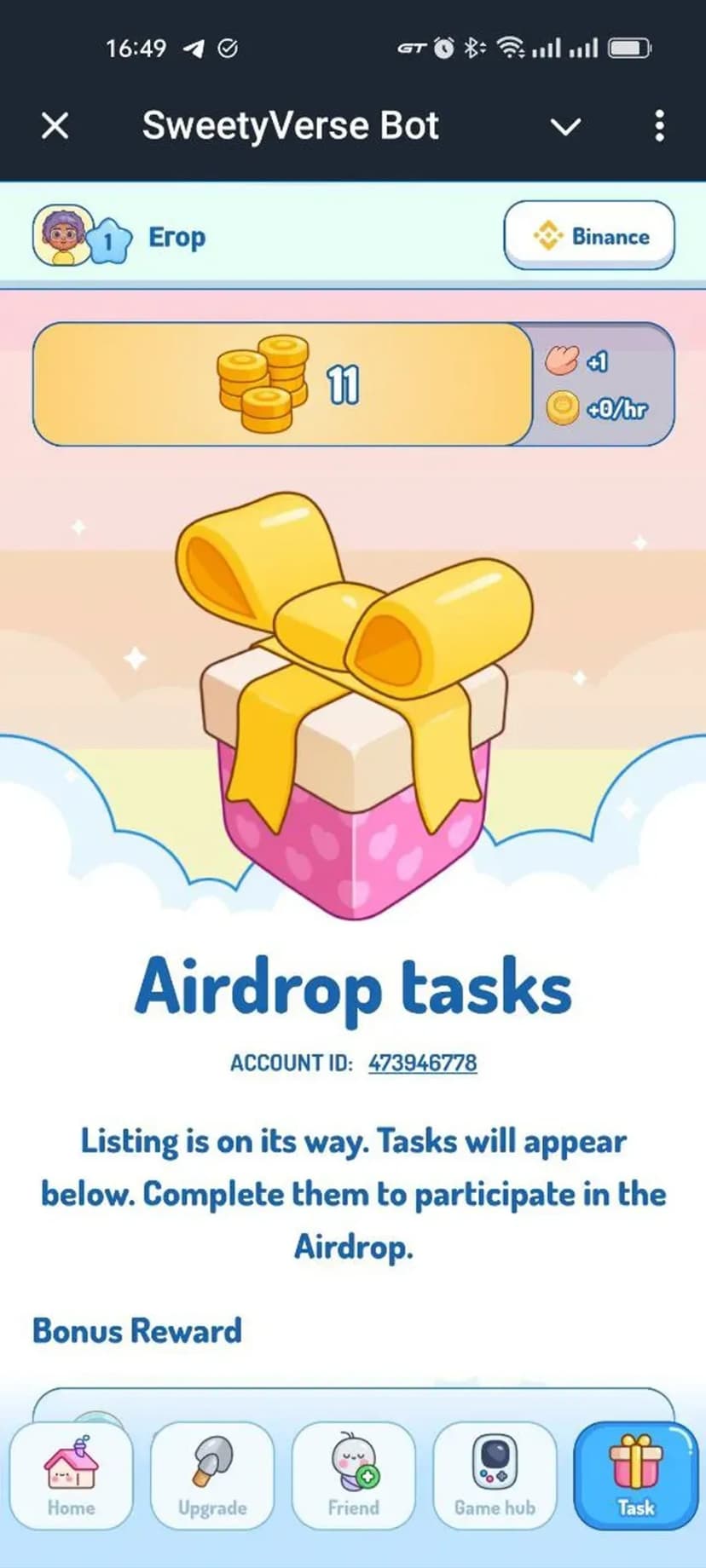Open the Friend tab
Screen dimensions: 706x1568
point(354,1475)
